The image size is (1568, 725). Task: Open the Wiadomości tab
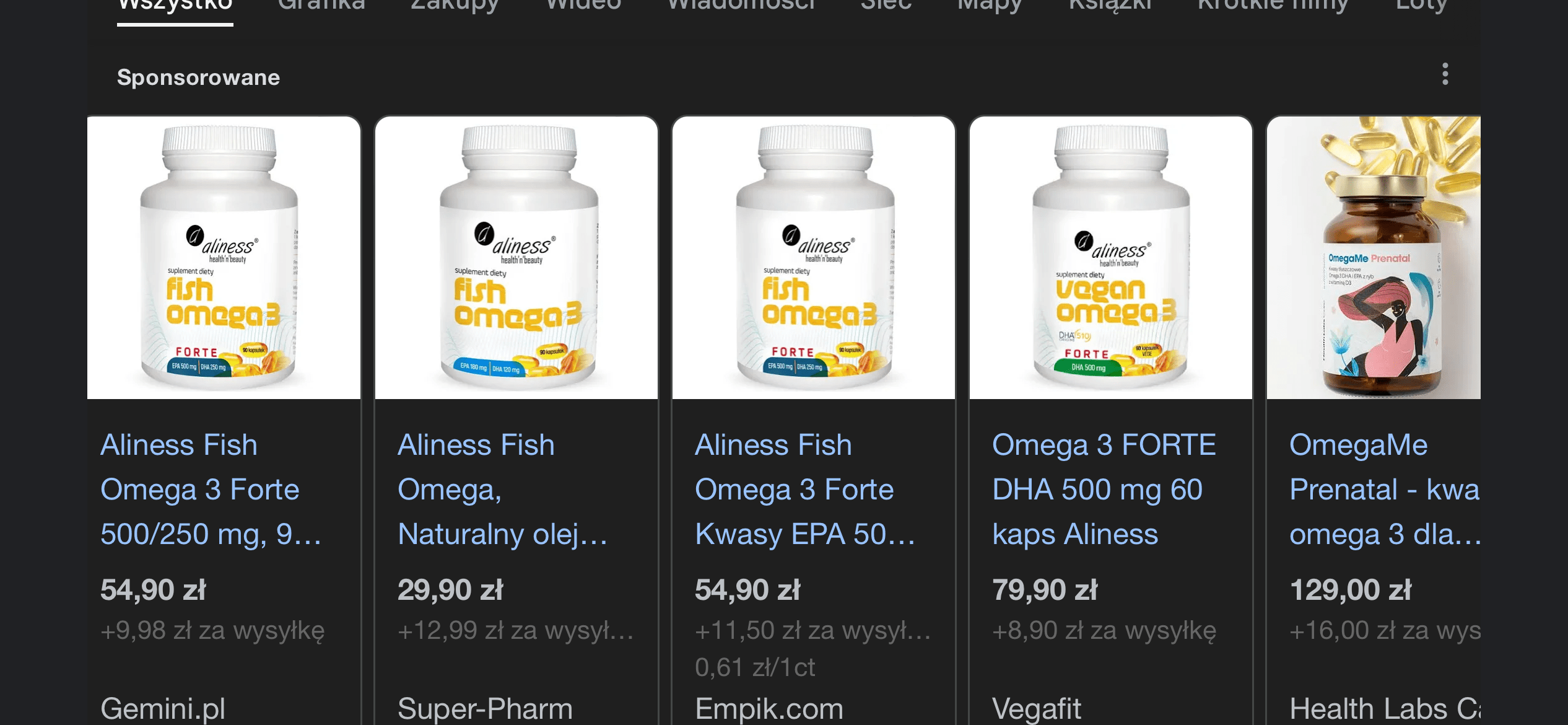741,5
